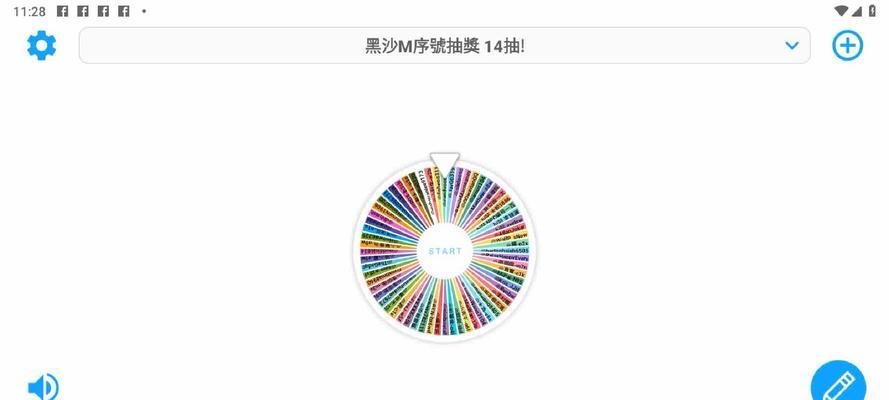Edit the wheel with pencil button
The width and height of the screenshot is (889, 400).
pyautogui.click(x=838, y=384)
